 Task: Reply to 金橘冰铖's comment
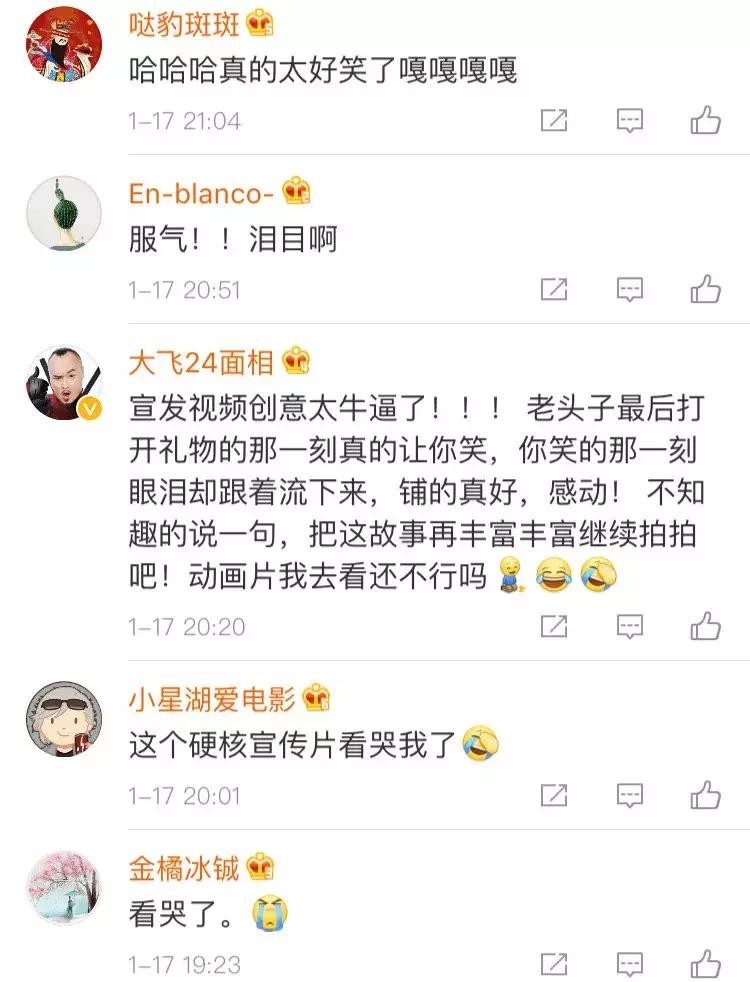point(629,965)
